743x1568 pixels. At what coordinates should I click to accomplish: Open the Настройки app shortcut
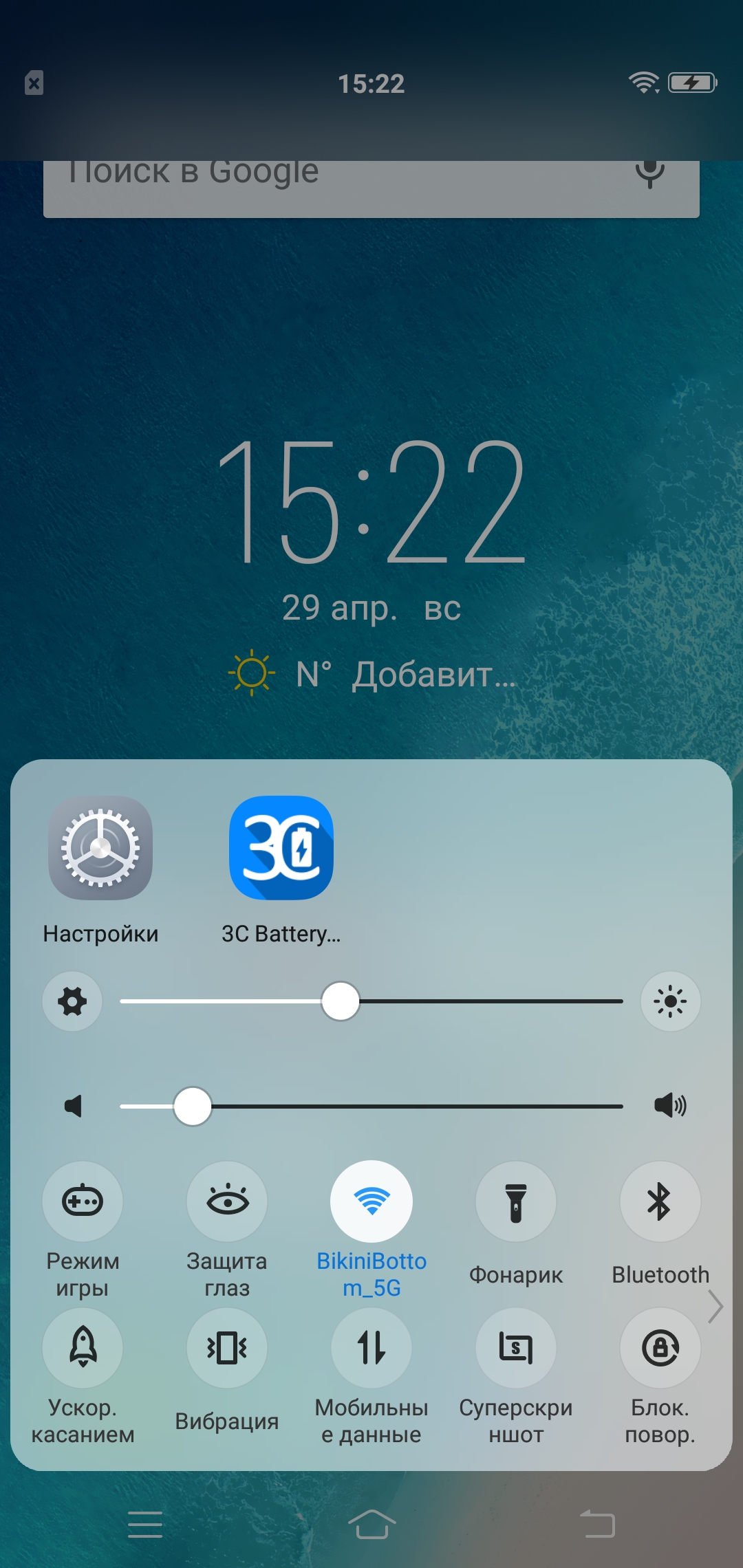coord(100,848)
